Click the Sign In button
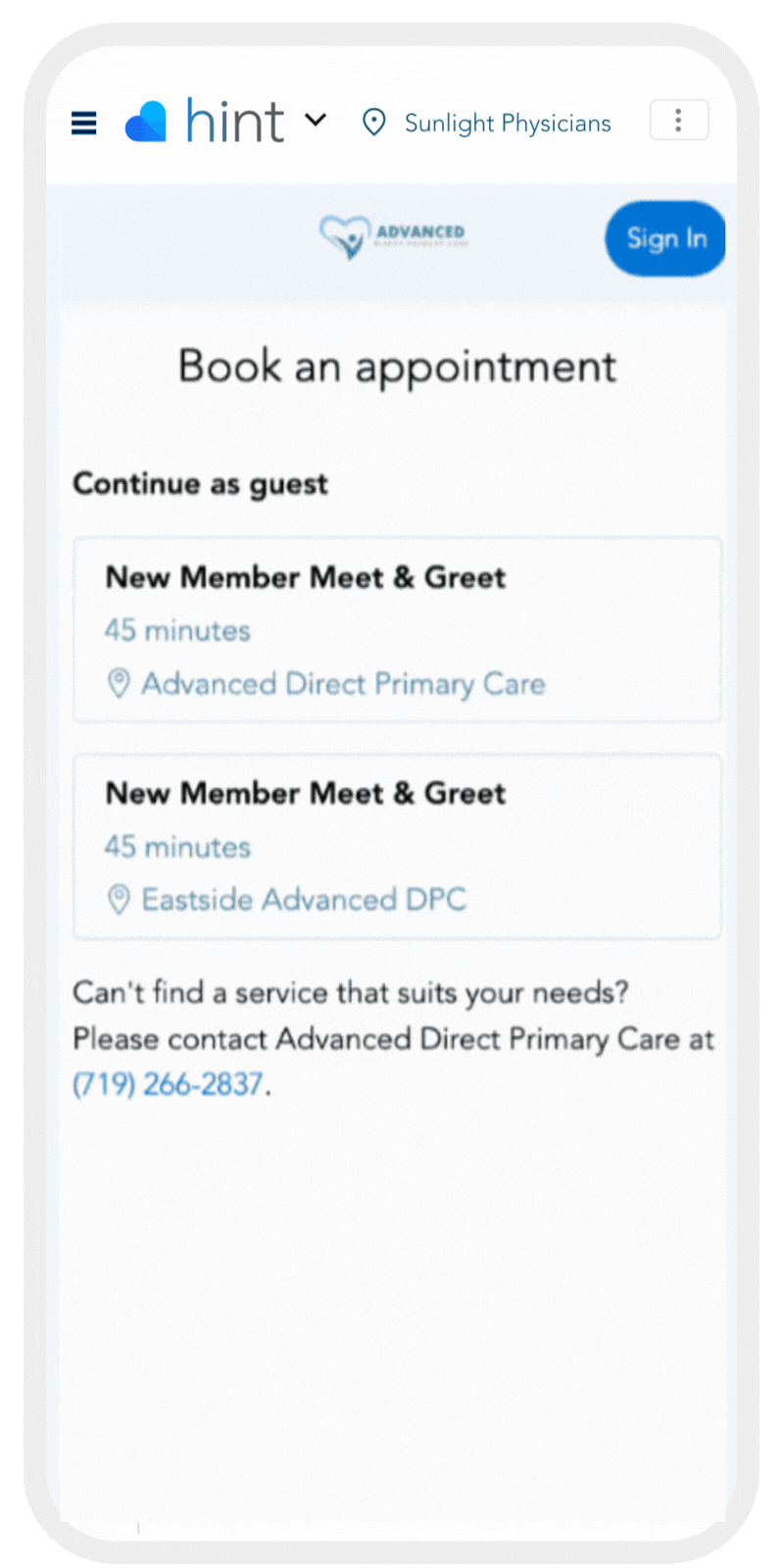Screen dimensions: 784x1568 pos(665,238)
